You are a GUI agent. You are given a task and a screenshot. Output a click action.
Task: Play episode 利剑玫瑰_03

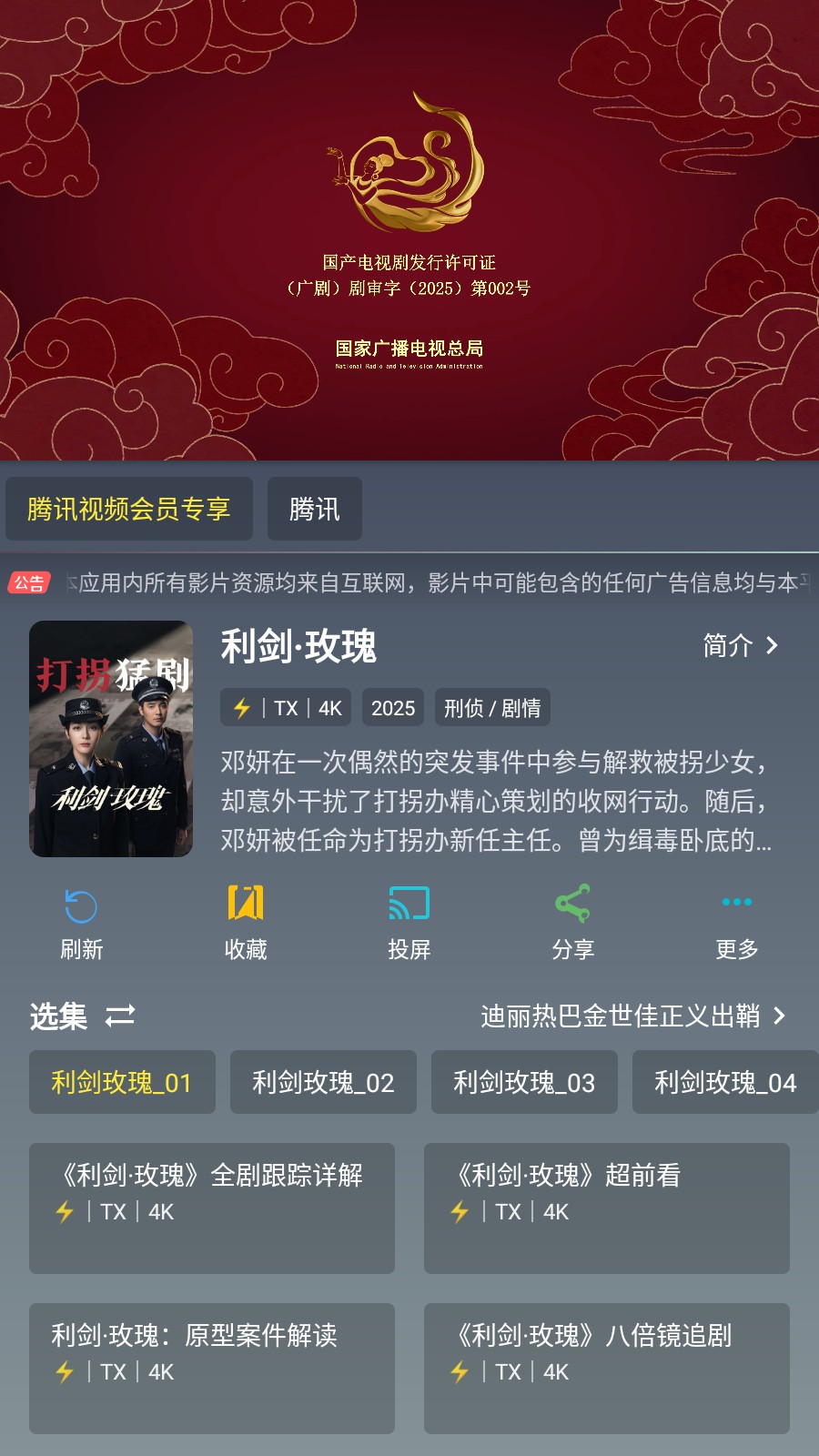tap(524, 1082)
